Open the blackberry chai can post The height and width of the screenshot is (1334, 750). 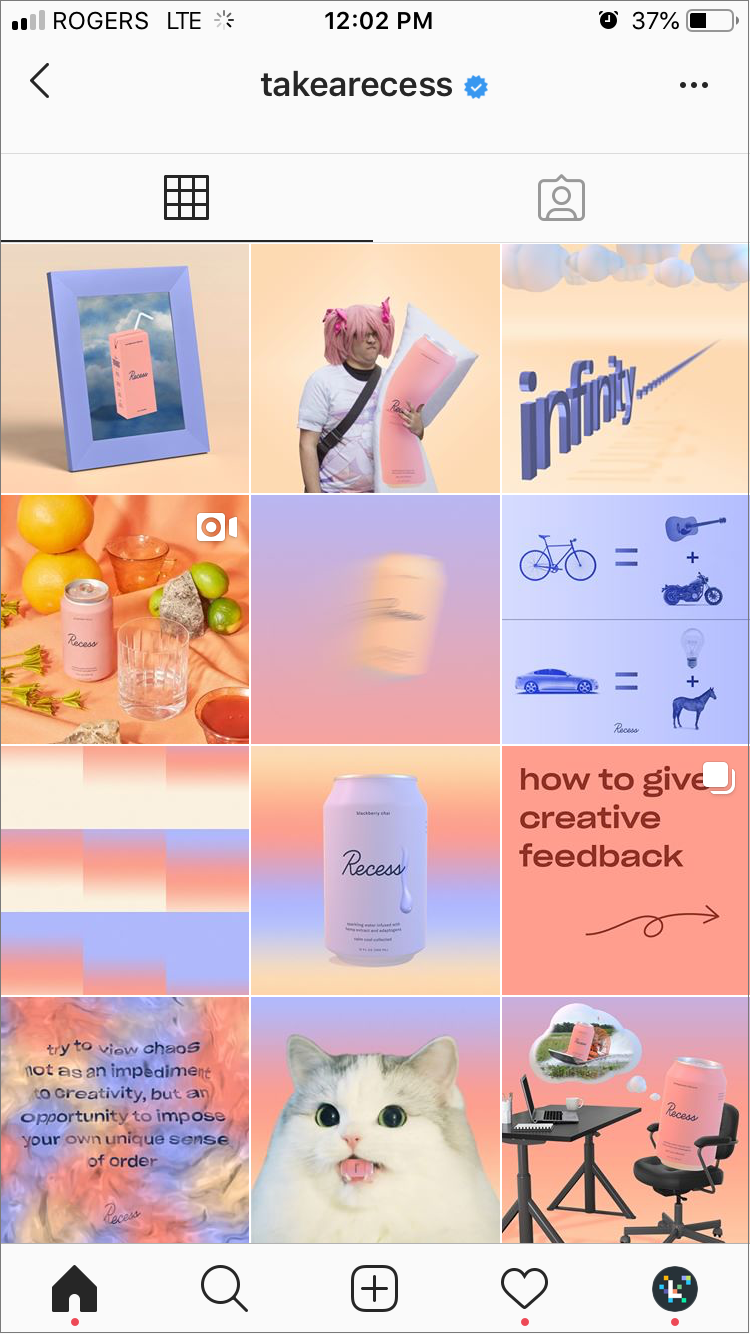[375, 870]
